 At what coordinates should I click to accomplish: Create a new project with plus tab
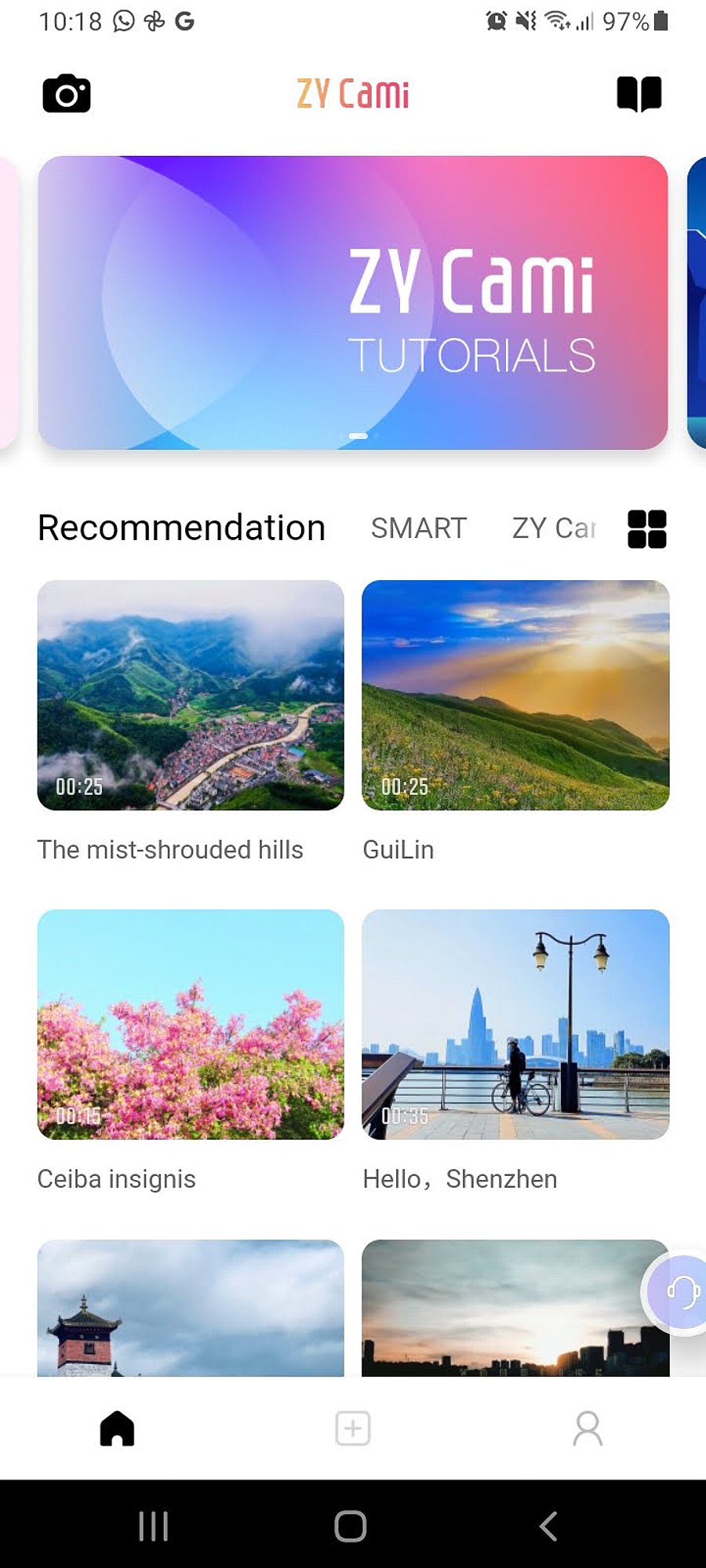click(x=353, y=1428)
